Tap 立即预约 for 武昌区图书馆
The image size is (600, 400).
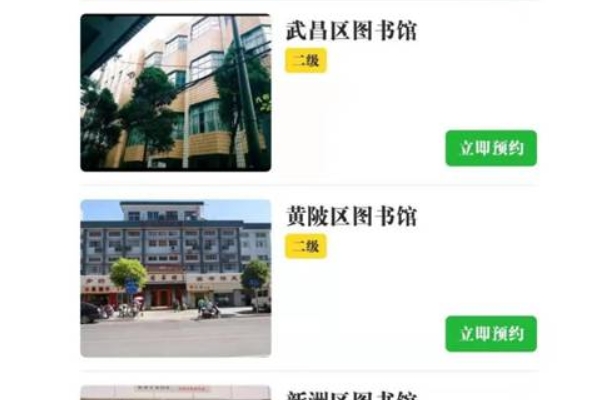pos(491,148)
